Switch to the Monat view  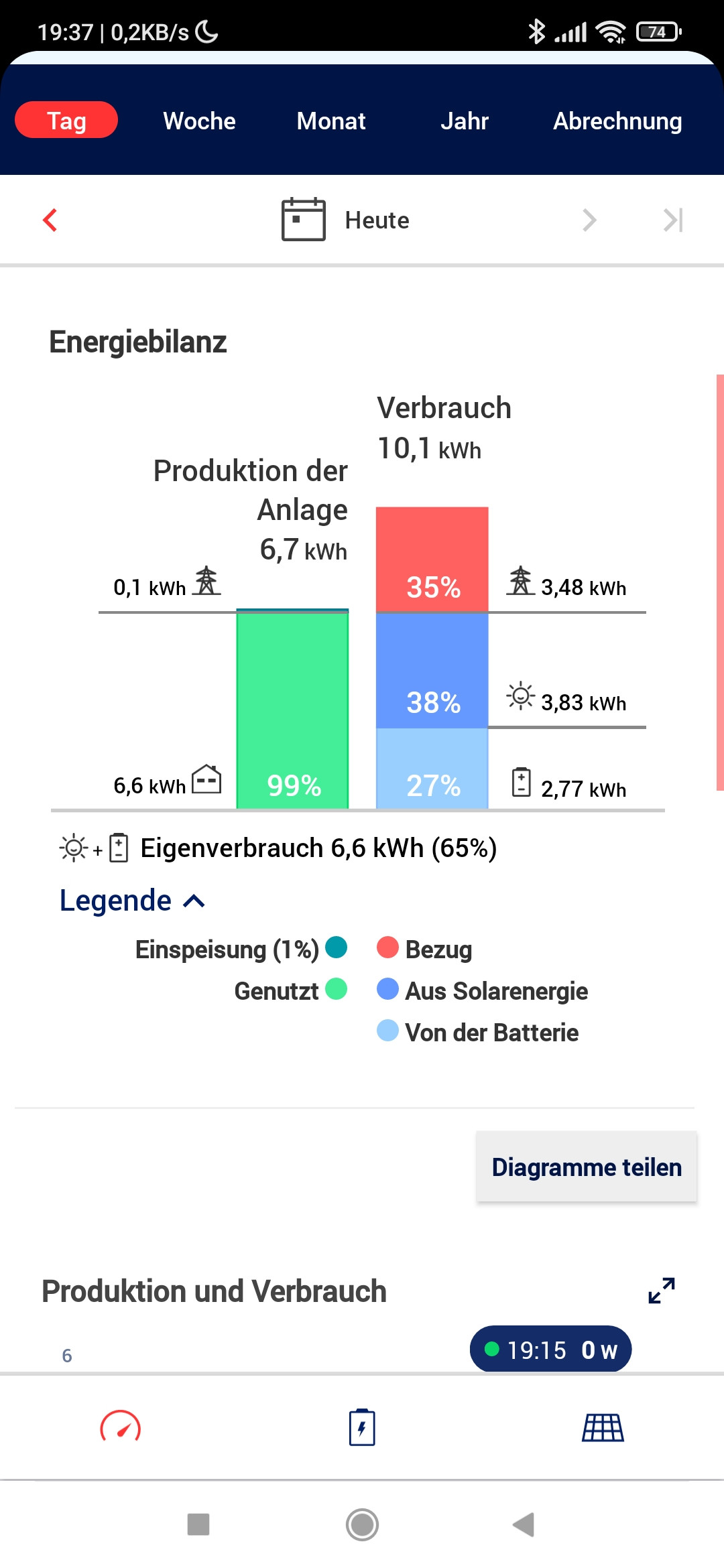[x=331, y=121]
